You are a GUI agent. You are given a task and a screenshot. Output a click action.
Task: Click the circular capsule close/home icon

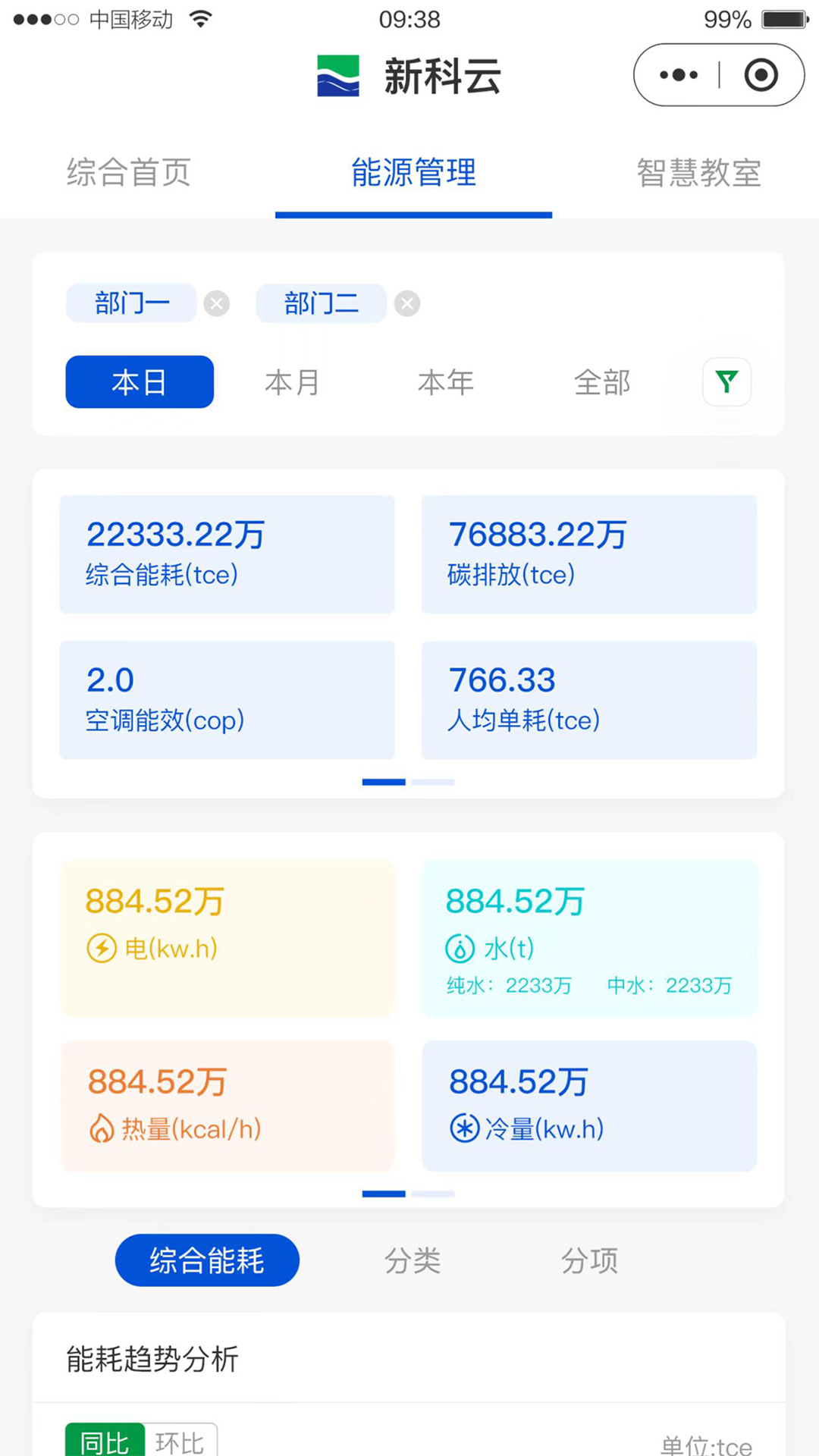[x=761, y=75]
